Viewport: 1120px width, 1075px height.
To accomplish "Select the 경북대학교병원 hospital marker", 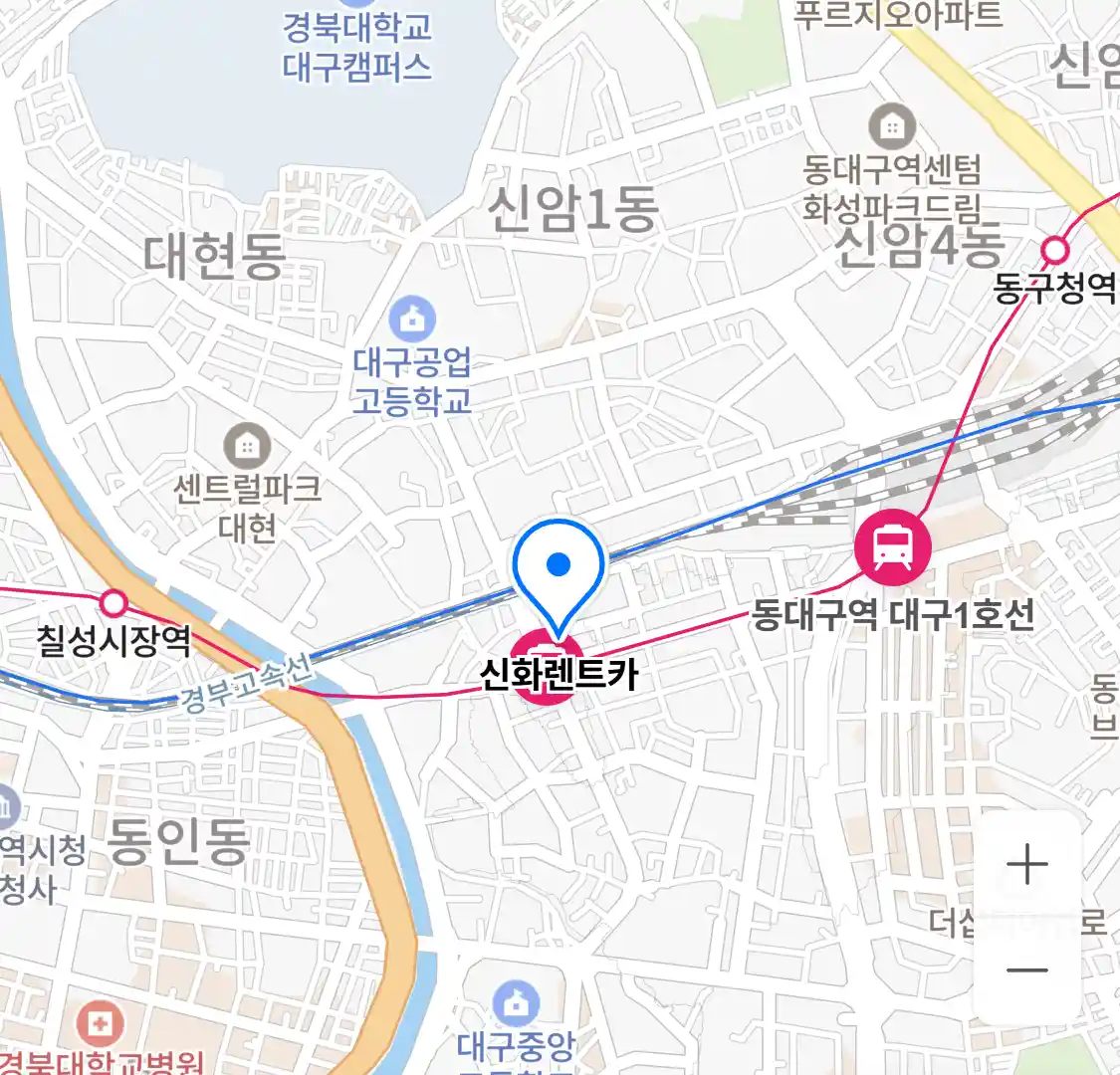I will point(100,1023).
